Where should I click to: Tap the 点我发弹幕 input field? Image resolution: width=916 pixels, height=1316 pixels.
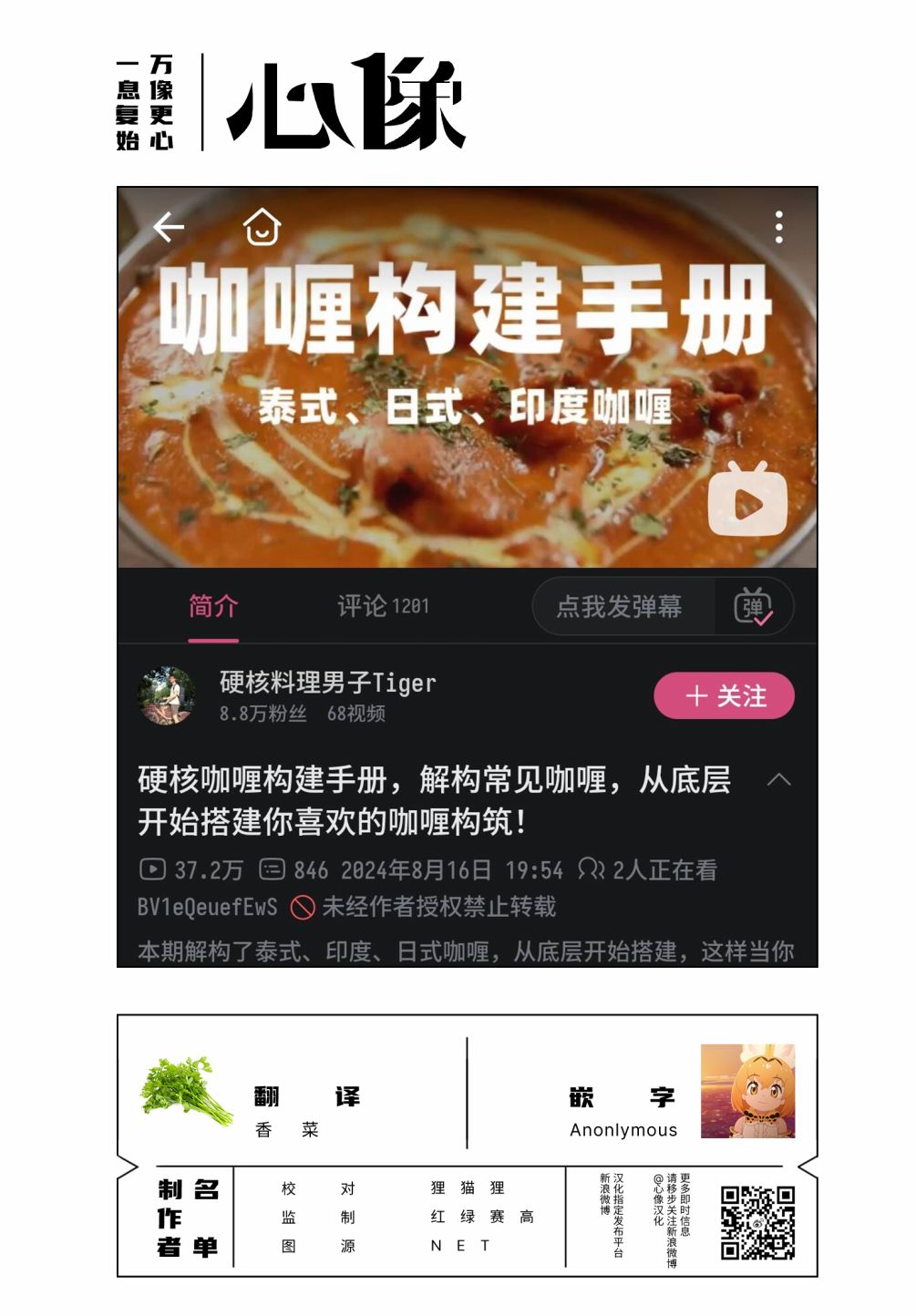tap(620, 606)
